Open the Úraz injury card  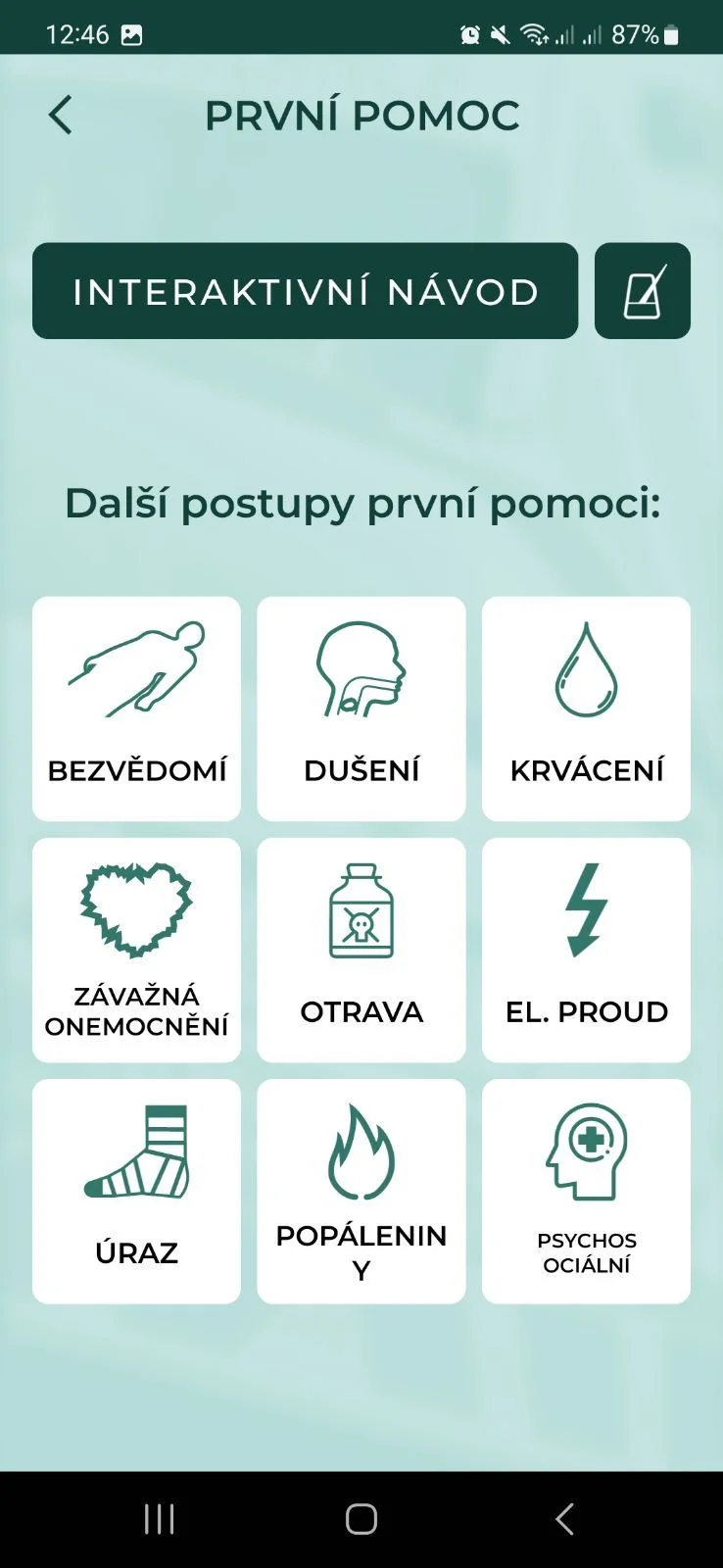tap(136, 1192)
